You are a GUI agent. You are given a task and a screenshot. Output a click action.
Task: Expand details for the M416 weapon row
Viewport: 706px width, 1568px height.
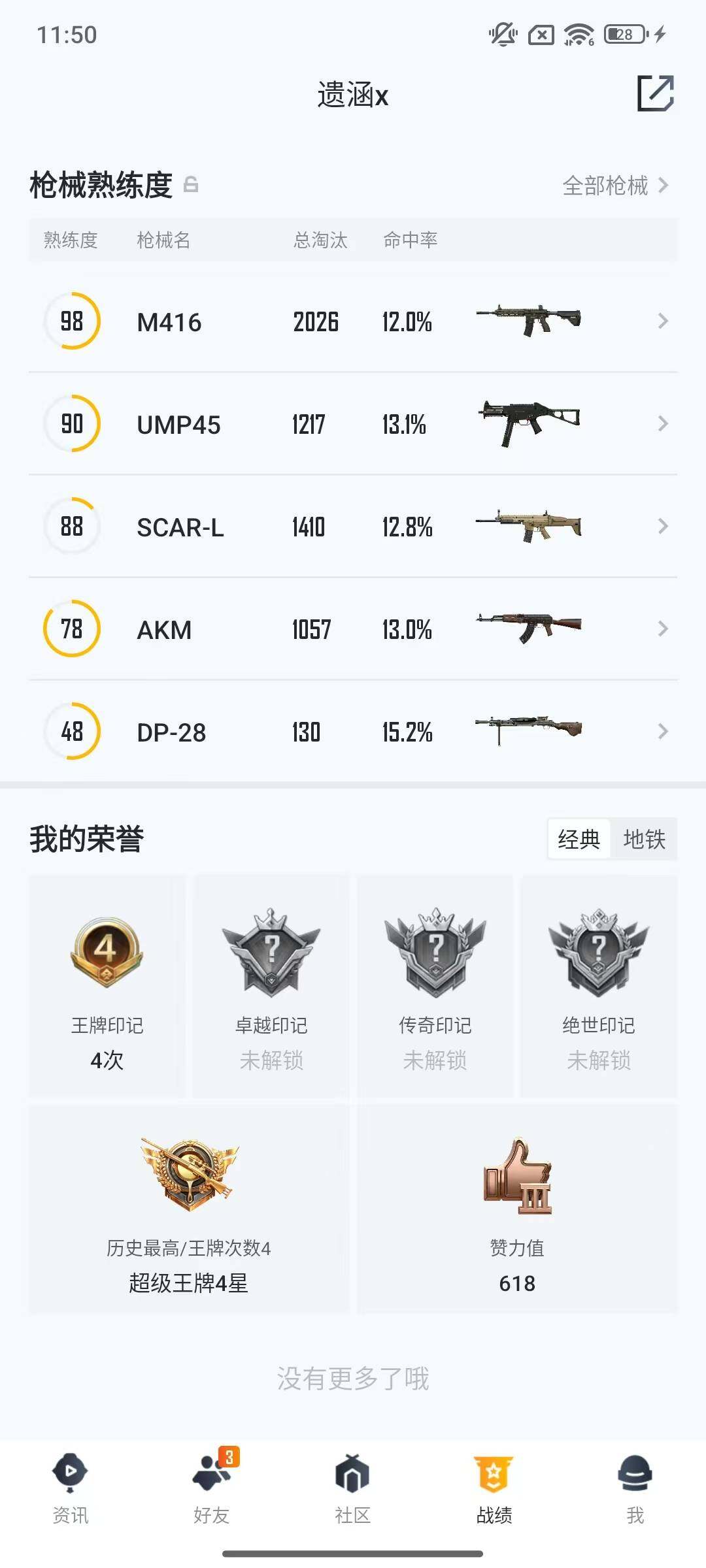[x=663, y=321]
